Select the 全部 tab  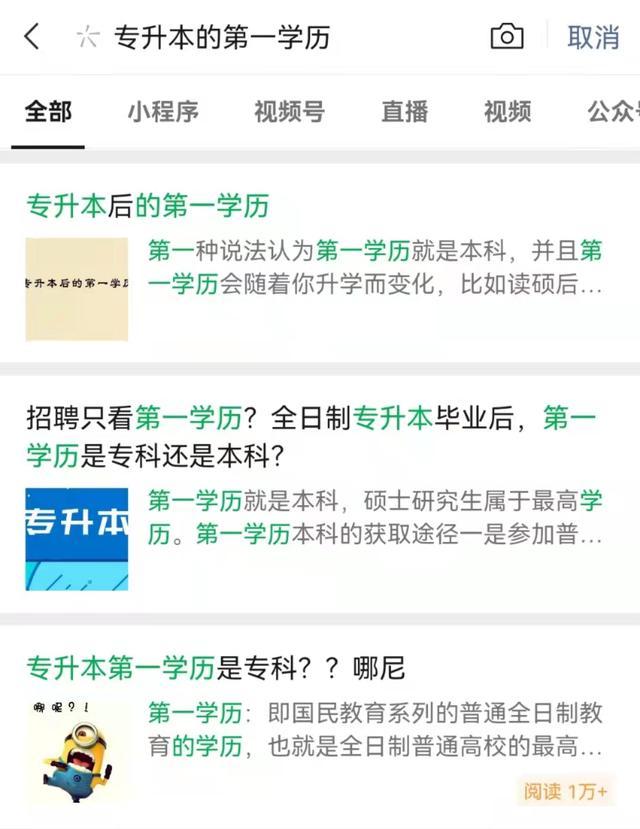pos(48,112)
